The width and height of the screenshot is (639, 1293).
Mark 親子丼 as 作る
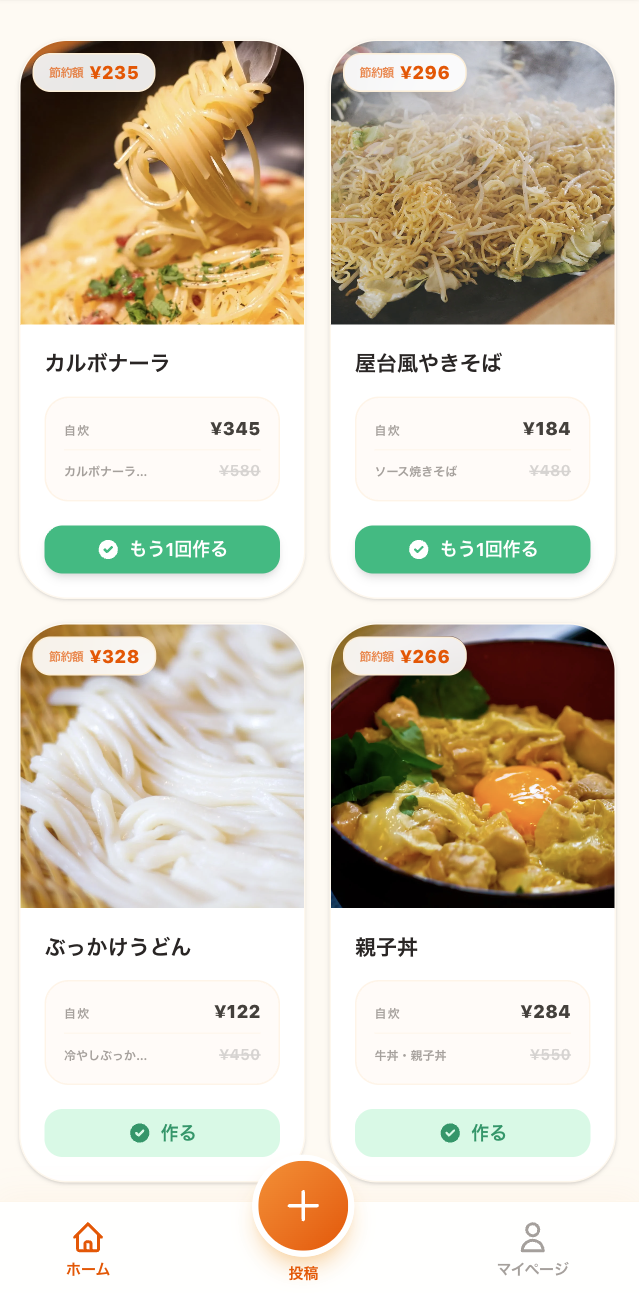click(x=472, y=1132)
